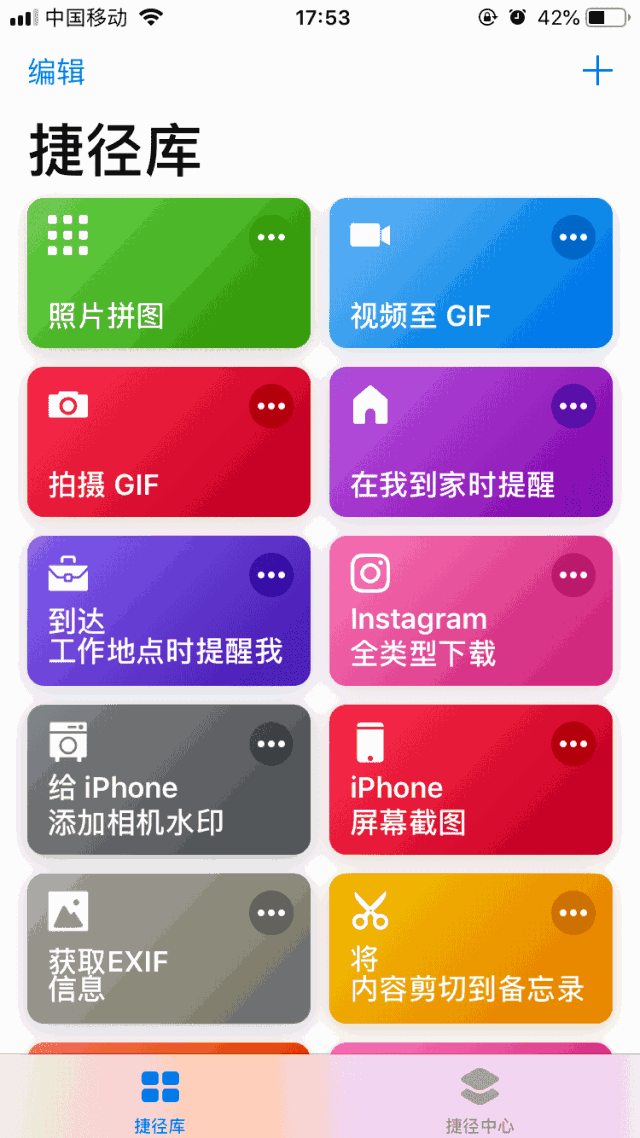Open the more options on 到达工作地点时提醒我 card
Viewport: 640px width, 1138px height.
[x=271, y=575]
